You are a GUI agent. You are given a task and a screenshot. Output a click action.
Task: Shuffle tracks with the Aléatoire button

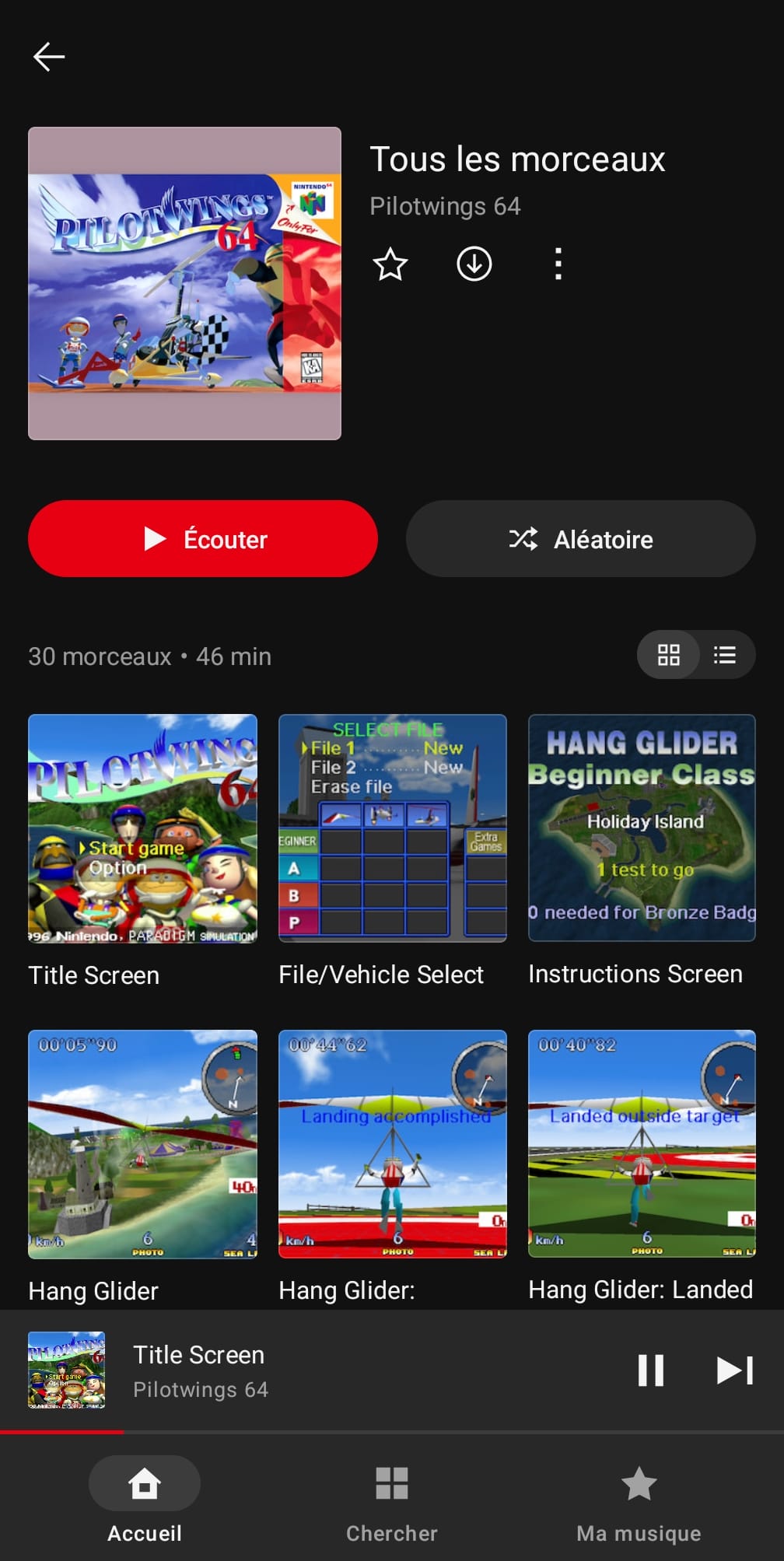coord(580,538)
